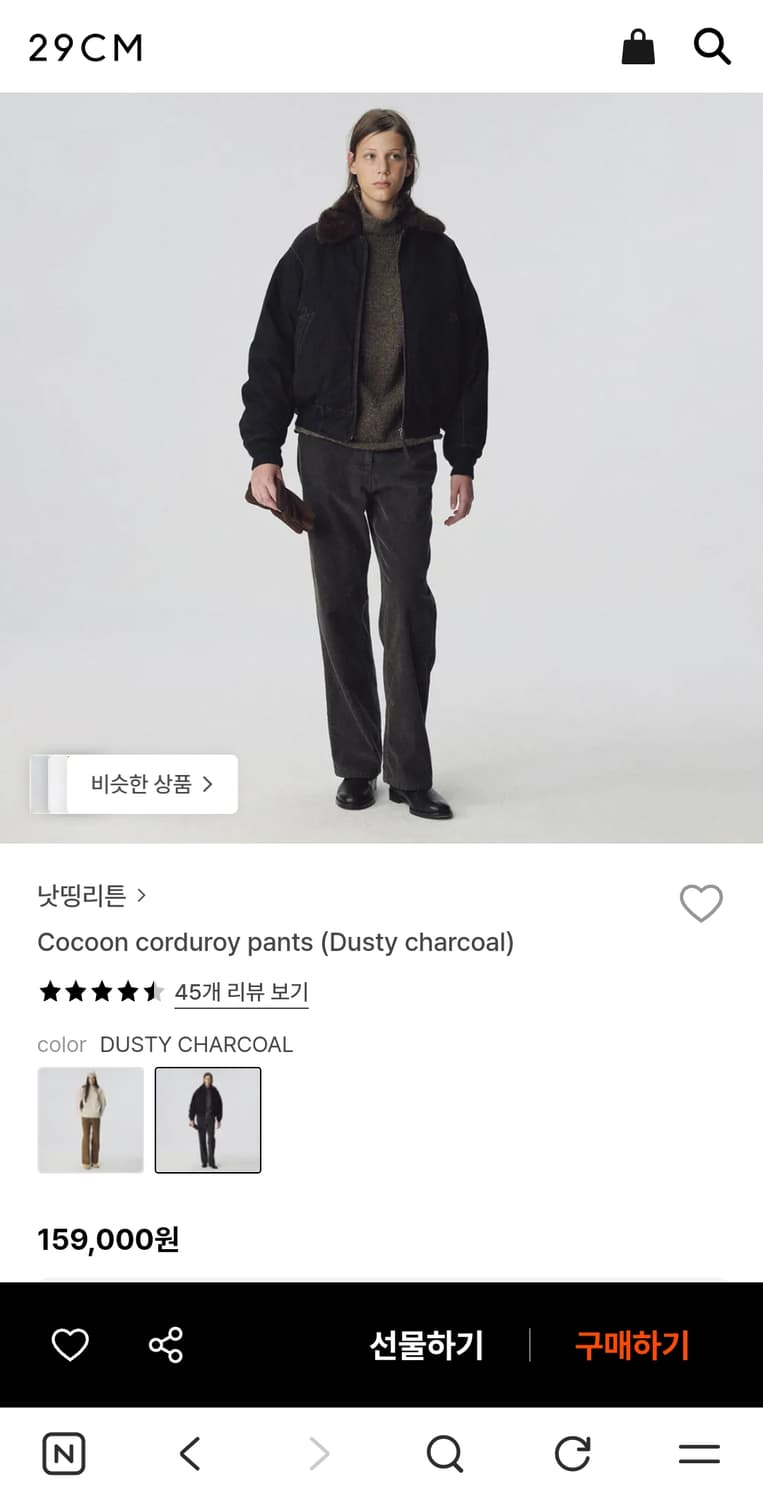This screenshot has width=763, height=1500.
Task: Open the 낫띵리튼 brand page chevron
Action: point(143,896)
